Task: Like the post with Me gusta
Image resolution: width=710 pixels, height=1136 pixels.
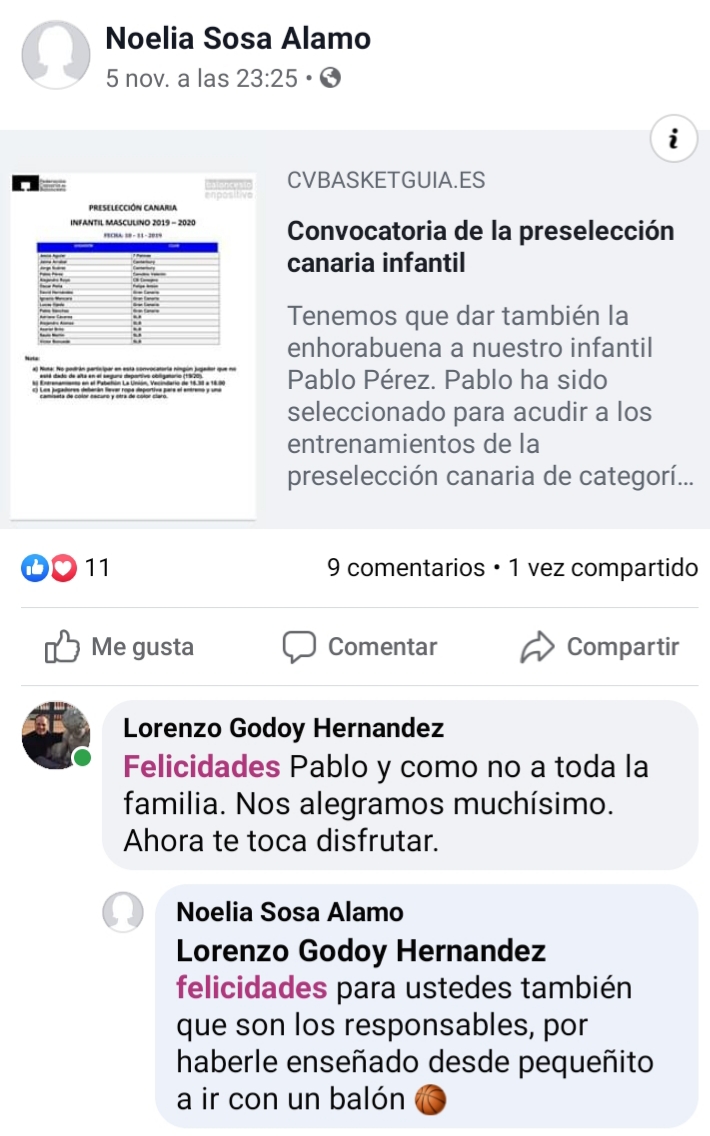Action: tap(119, 647)
